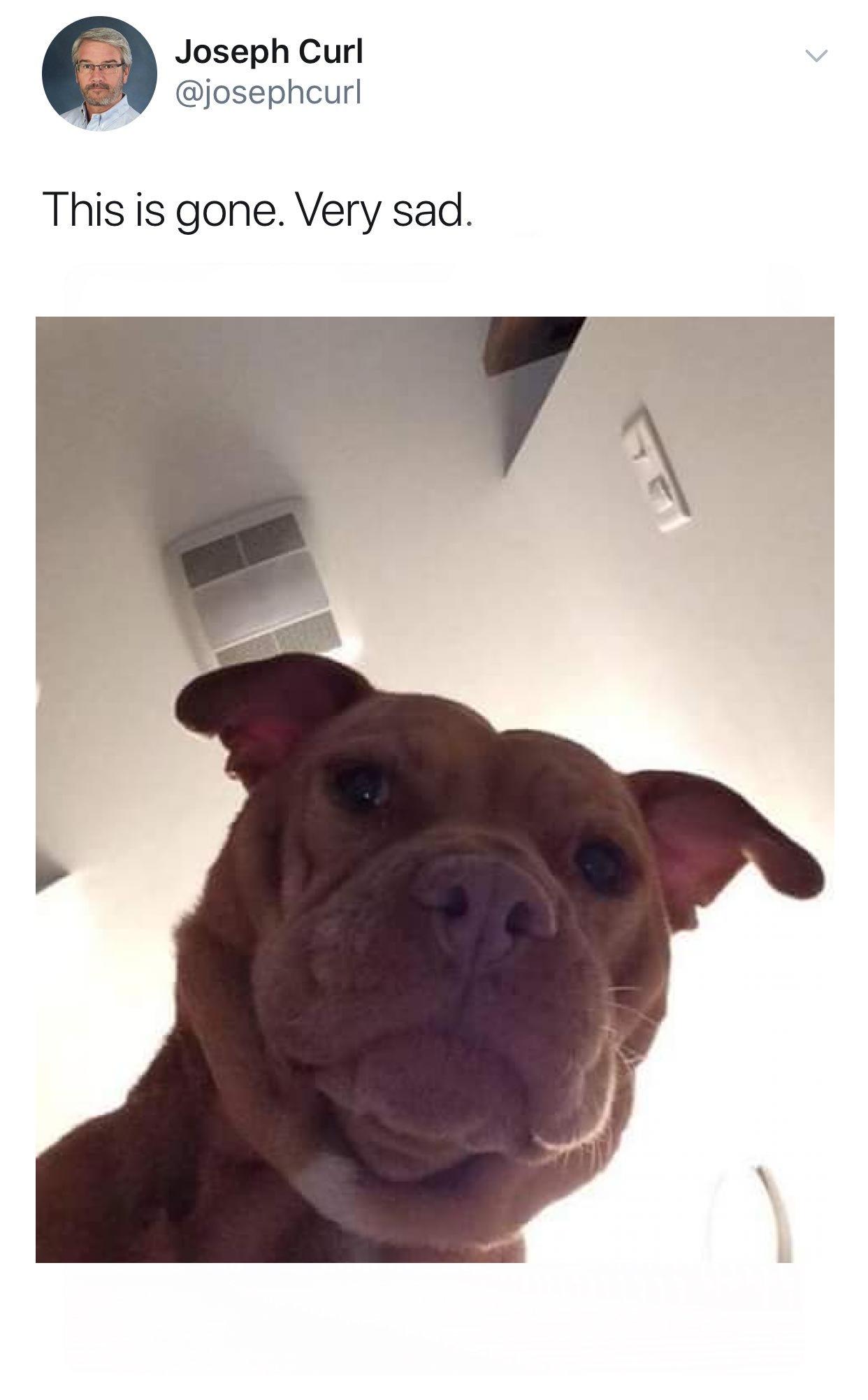Screen dimensions: 868x1400
Task: Expand the tweet options chevron
Action: tap(815, 55)
